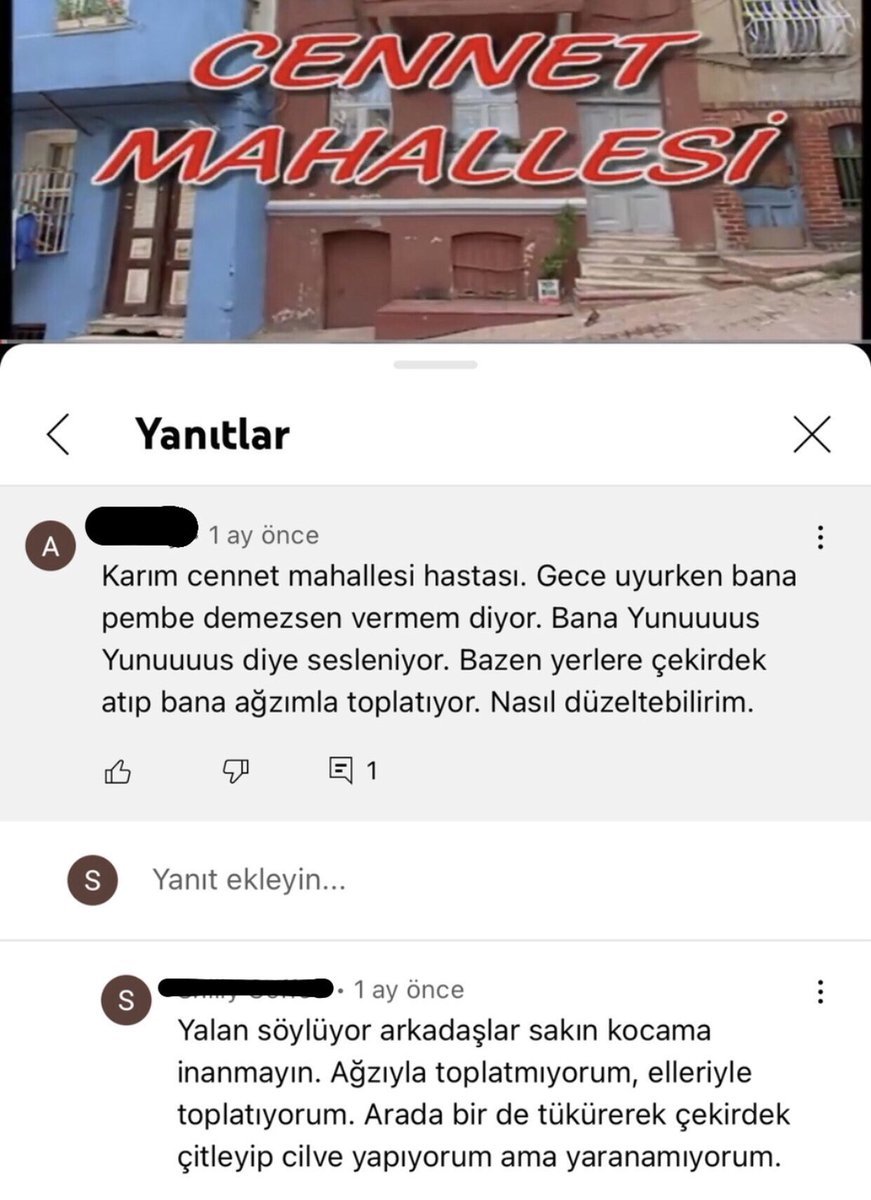The height and width of the screenshot is (1200, 871).
Task: Like the comment about Cennet Mahallesi hastası
Action: (118, 770)
